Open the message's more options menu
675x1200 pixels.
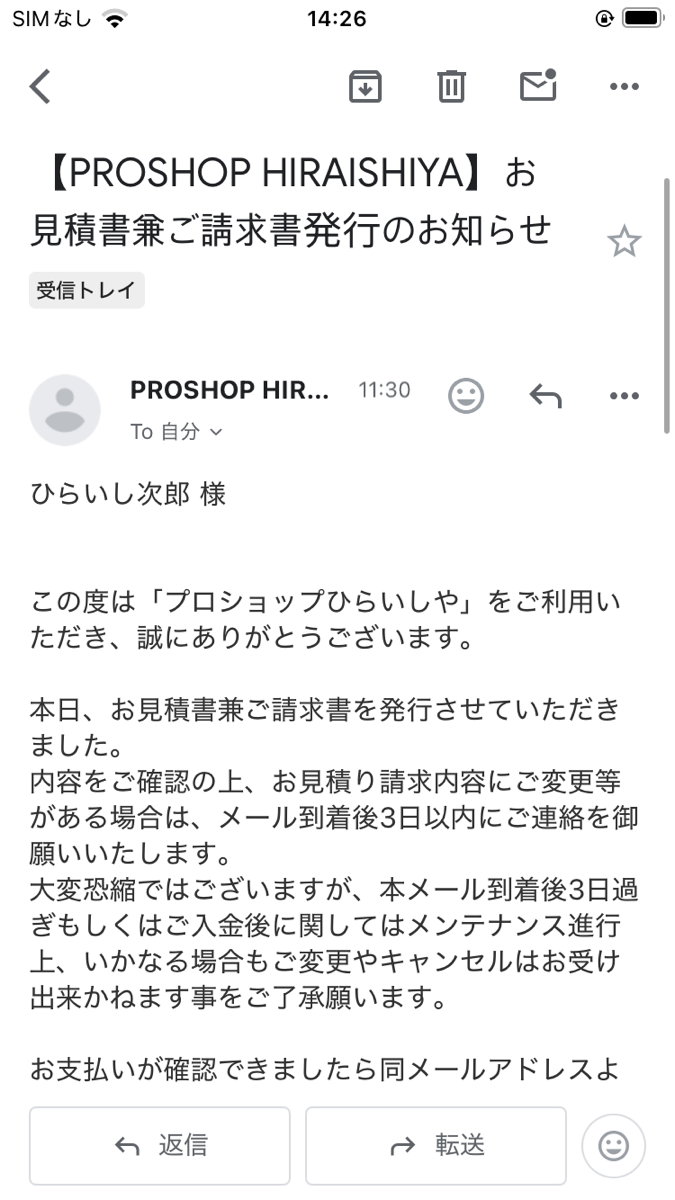tap(624, 396)
